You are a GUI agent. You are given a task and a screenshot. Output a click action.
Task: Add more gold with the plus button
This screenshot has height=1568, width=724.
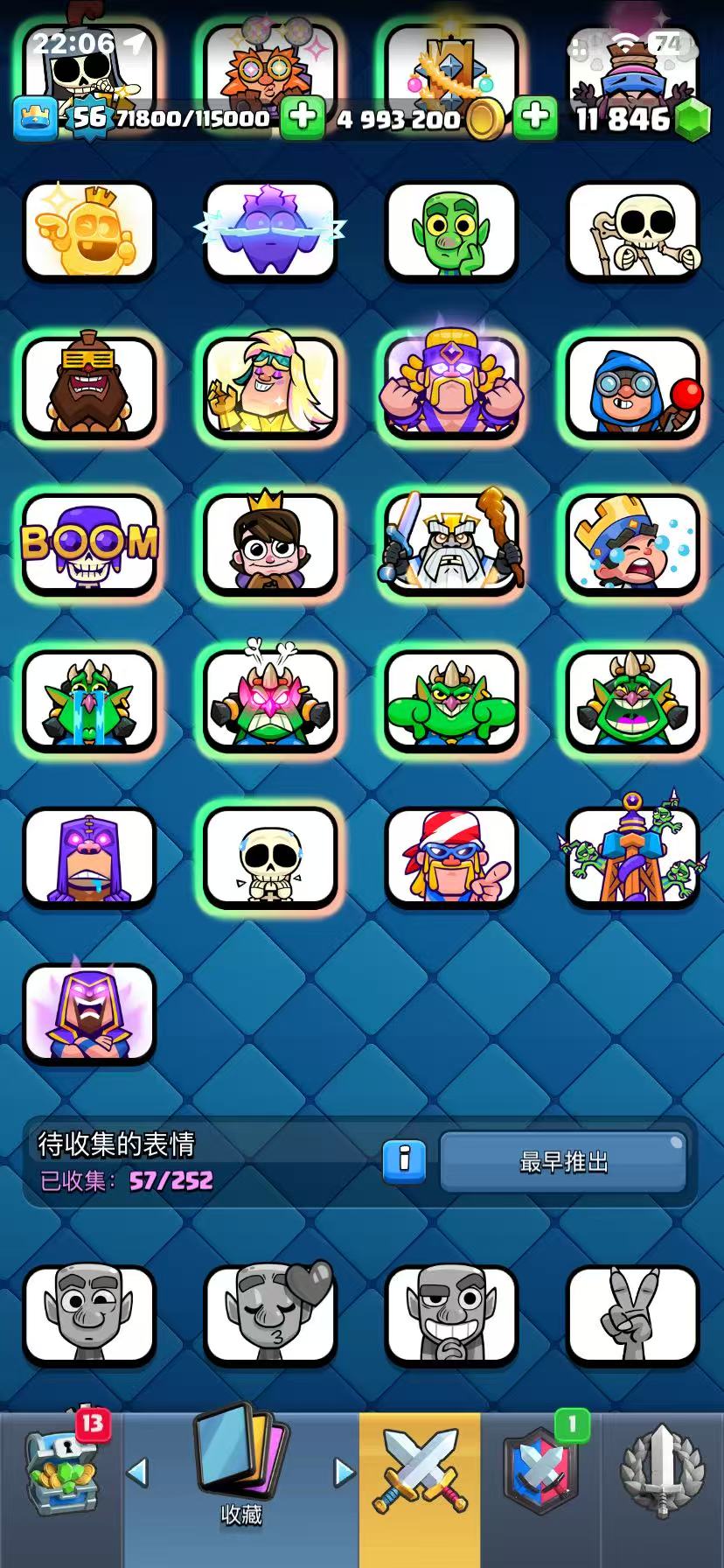coord(302,118)
